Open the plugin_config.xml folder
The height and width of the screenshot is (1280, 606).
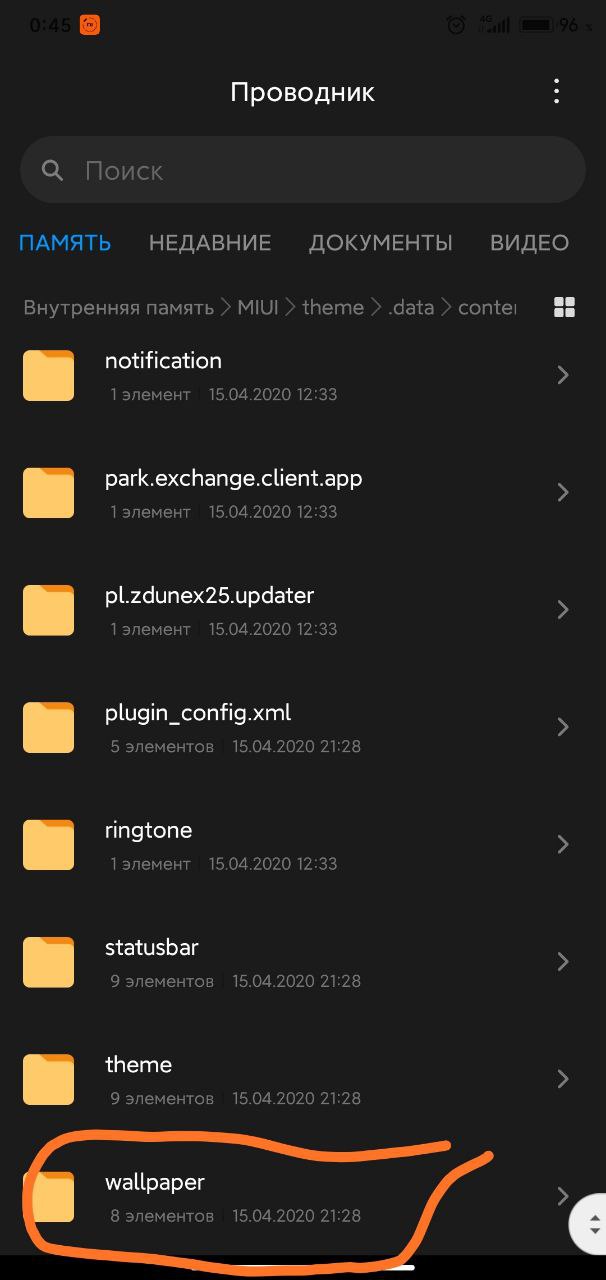coord(303,727)
